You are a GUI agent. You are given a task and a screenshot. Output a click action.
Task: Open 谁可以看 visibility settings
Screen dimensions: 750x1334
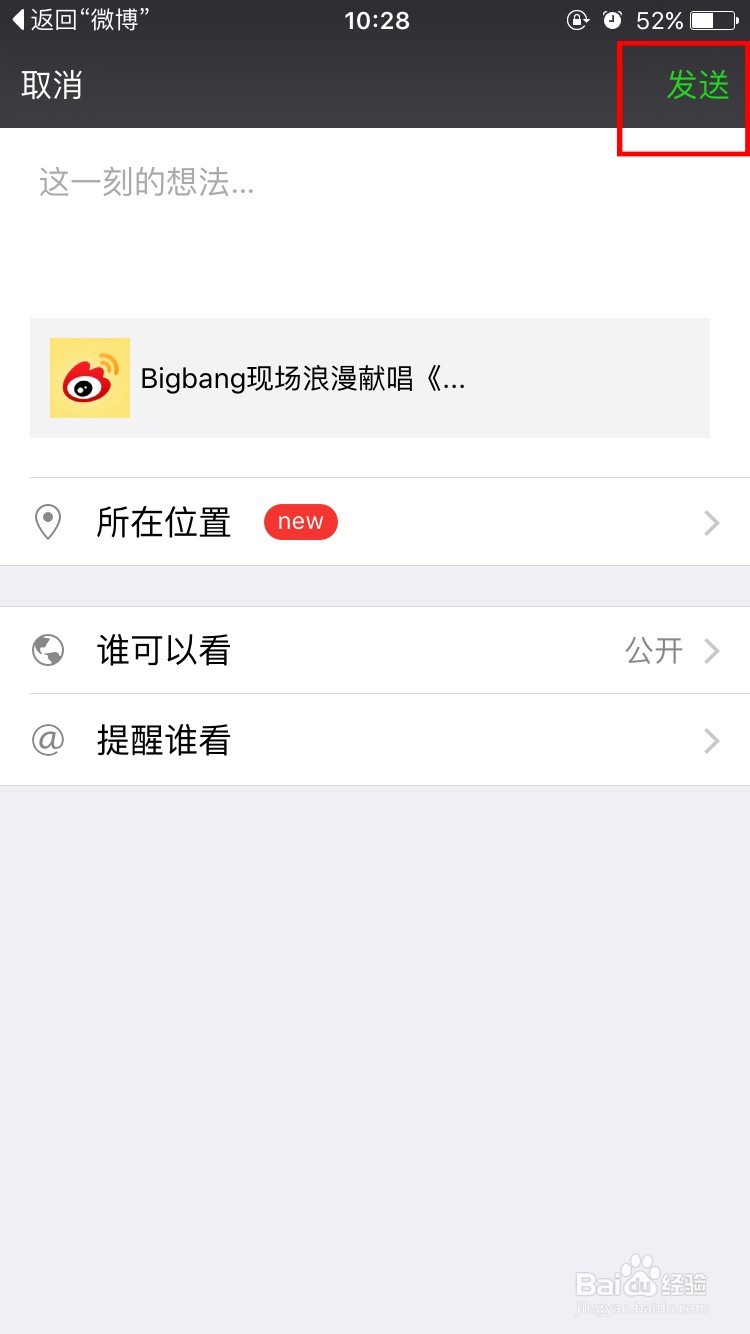[375, 651]
